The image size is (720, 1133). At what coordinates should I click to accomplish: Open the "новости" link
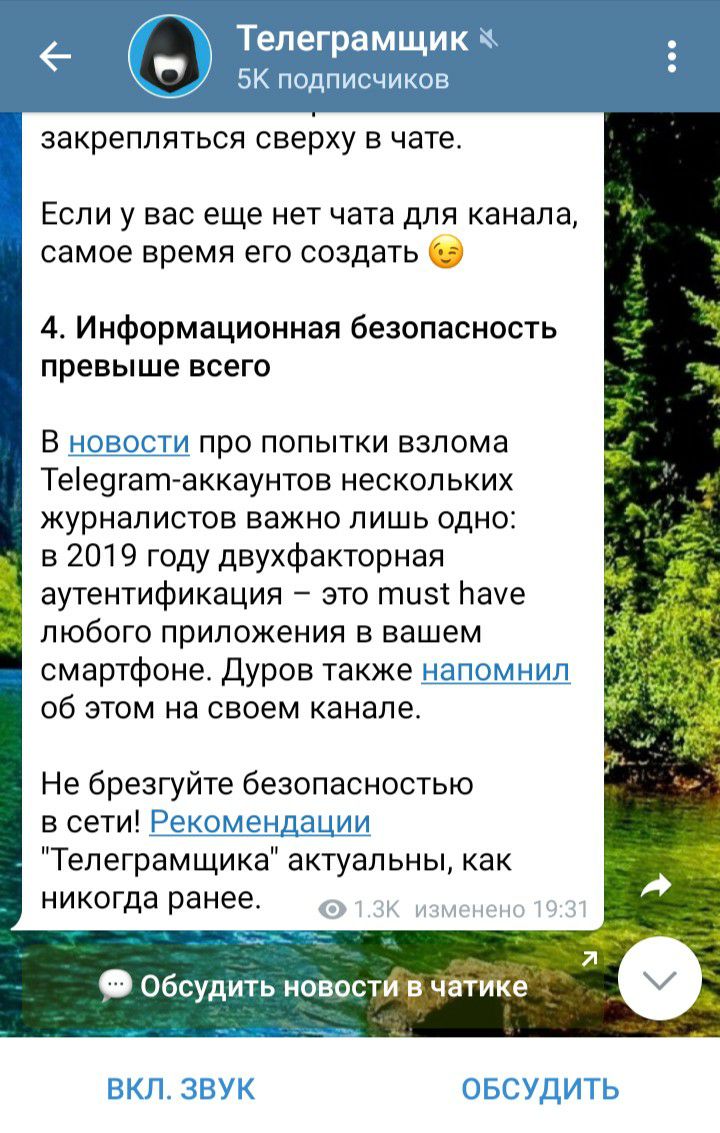[129, 443]
